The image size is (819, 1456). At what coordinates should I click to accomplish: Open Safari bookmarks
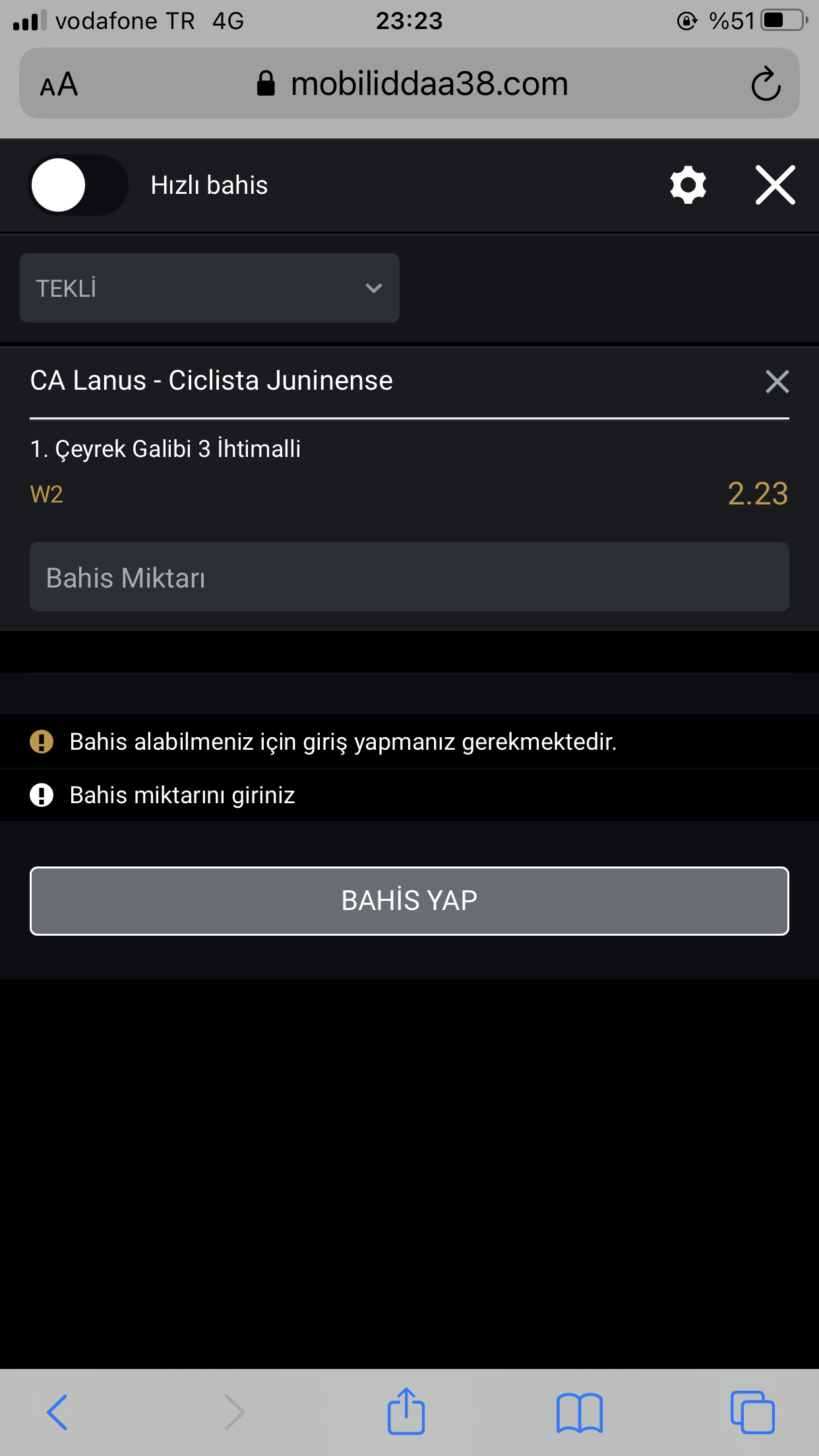(x=580, y=1412)
